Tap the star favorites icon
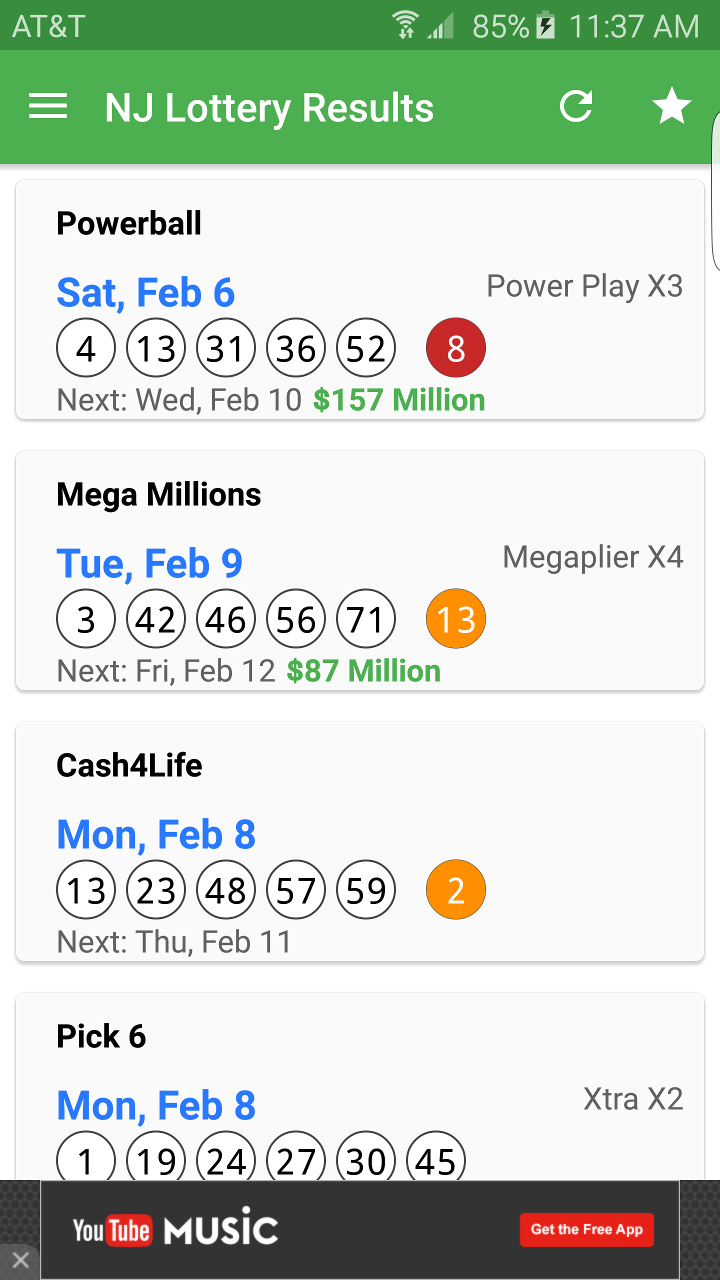720x1280 pixels. tap(671, 105)
